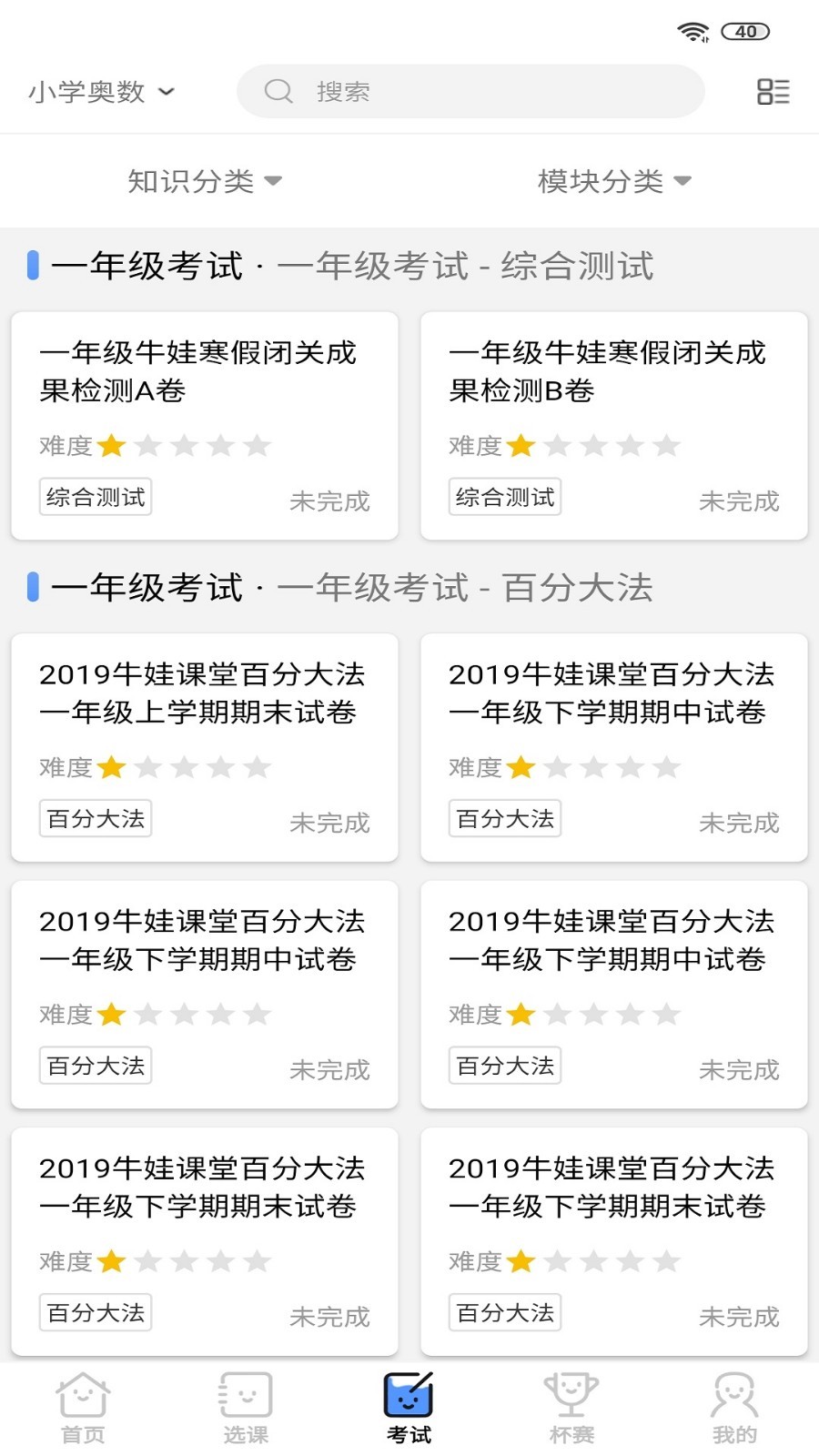Viewport: 819px width, 1456px height.
Task: Tap the magnifier icon in the search bar
Action: click(x=278, y=91)
